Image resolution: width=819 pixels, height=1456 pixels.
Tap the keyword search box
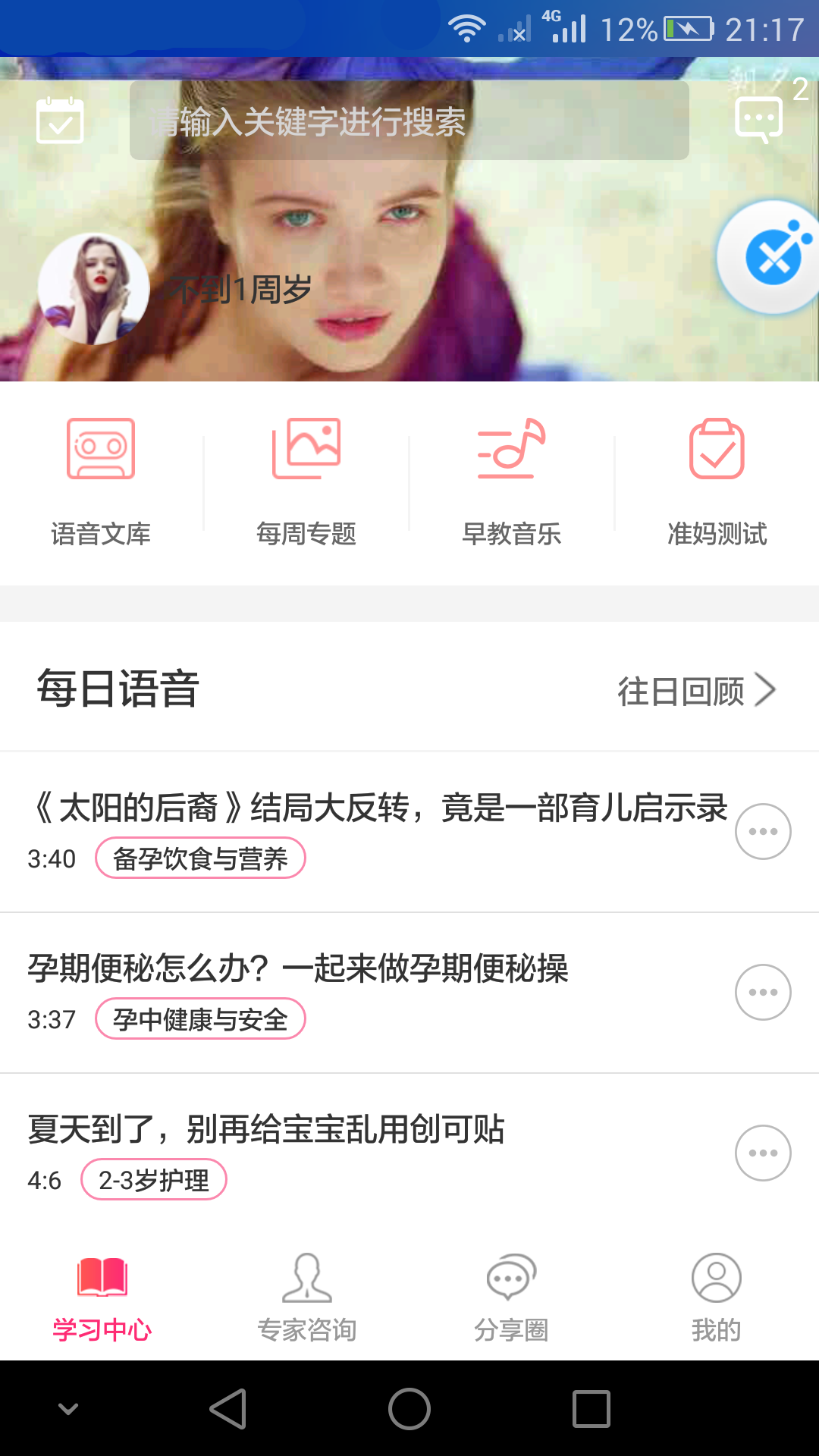(x=409, y=121)
